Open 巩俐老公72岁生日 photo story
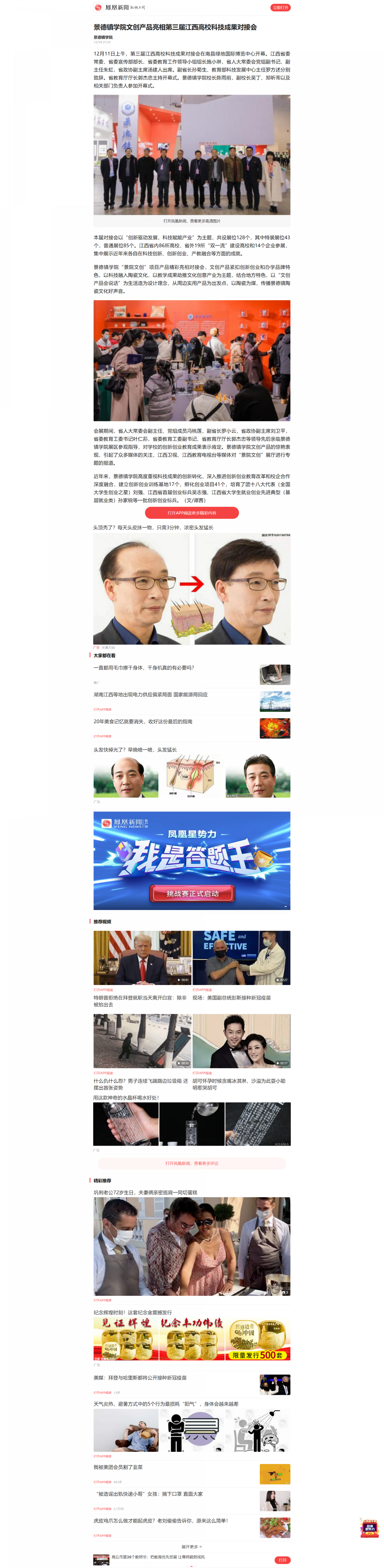 pos(192,1245)
